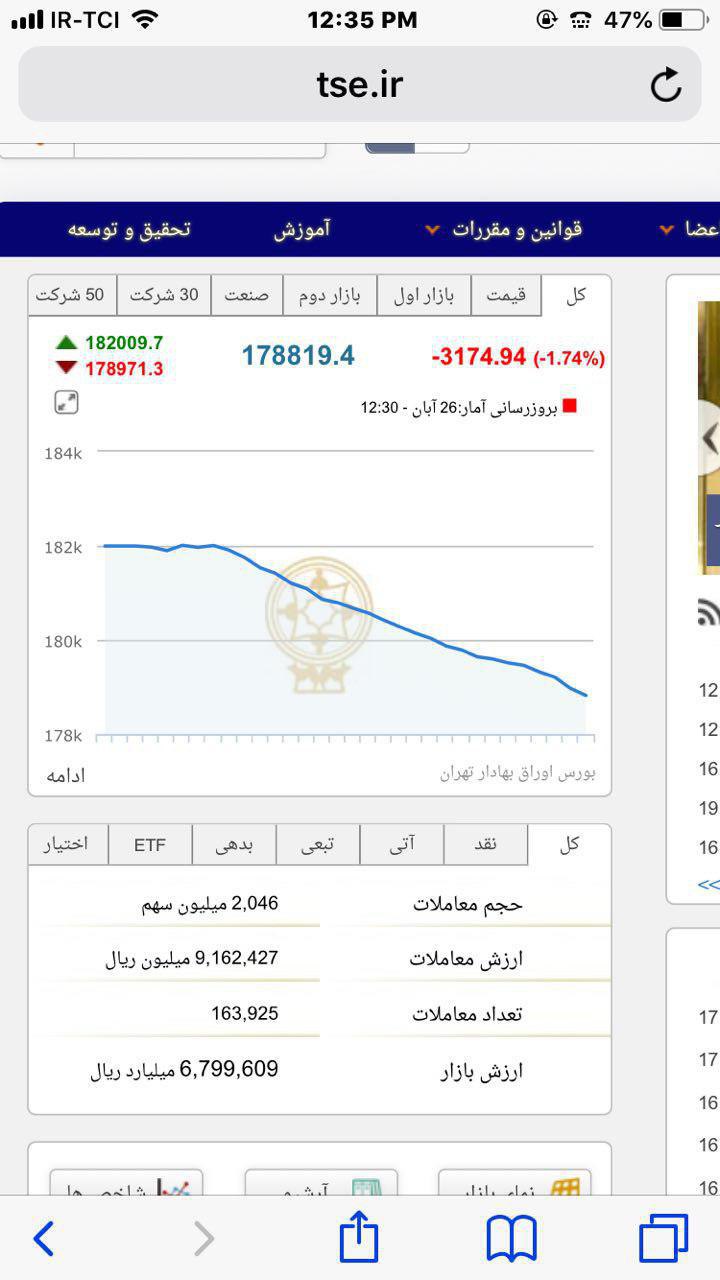Switch the index chart to قیمت tab
Screen dimensions: 720x1280
506,295
